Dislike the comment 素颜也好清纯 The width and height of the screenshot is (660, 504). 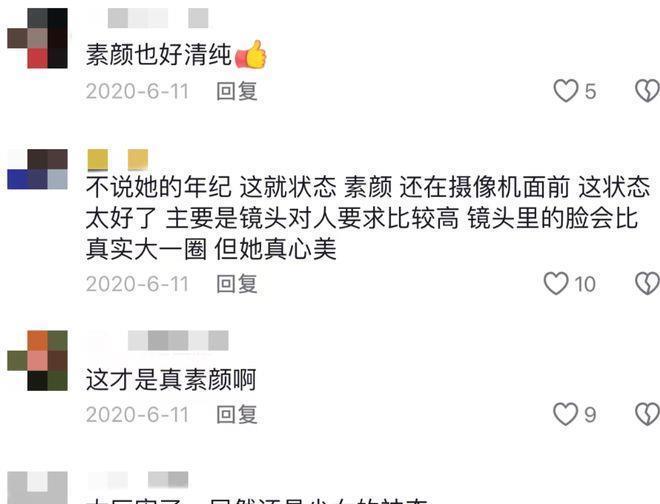pos(648,91)
